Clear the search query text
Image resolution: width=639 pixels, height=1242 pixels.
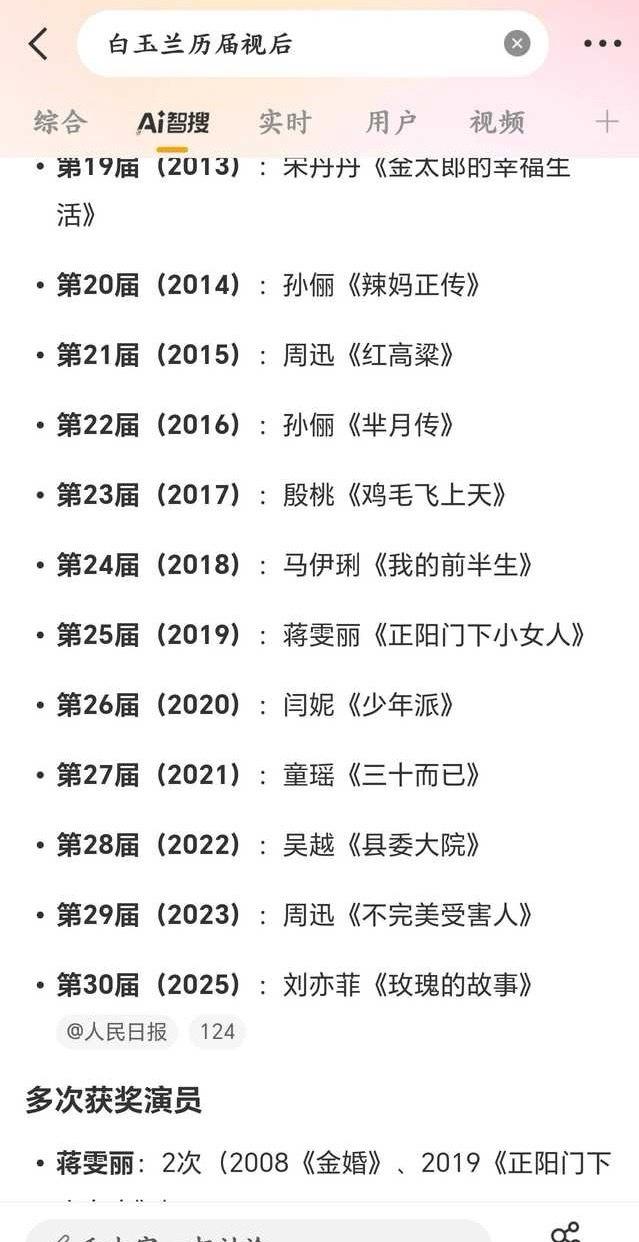(x=517, y=44)
